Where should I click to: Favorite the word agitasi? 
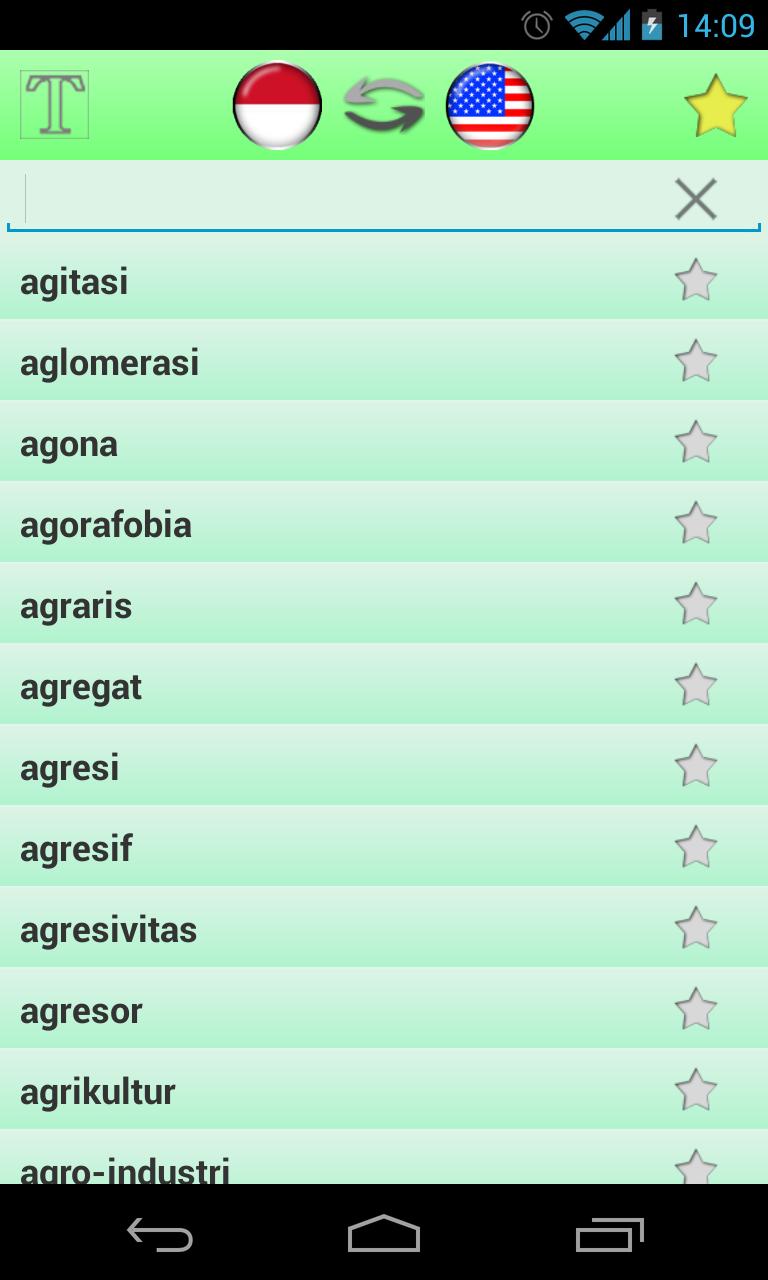[x=695, y=280]
